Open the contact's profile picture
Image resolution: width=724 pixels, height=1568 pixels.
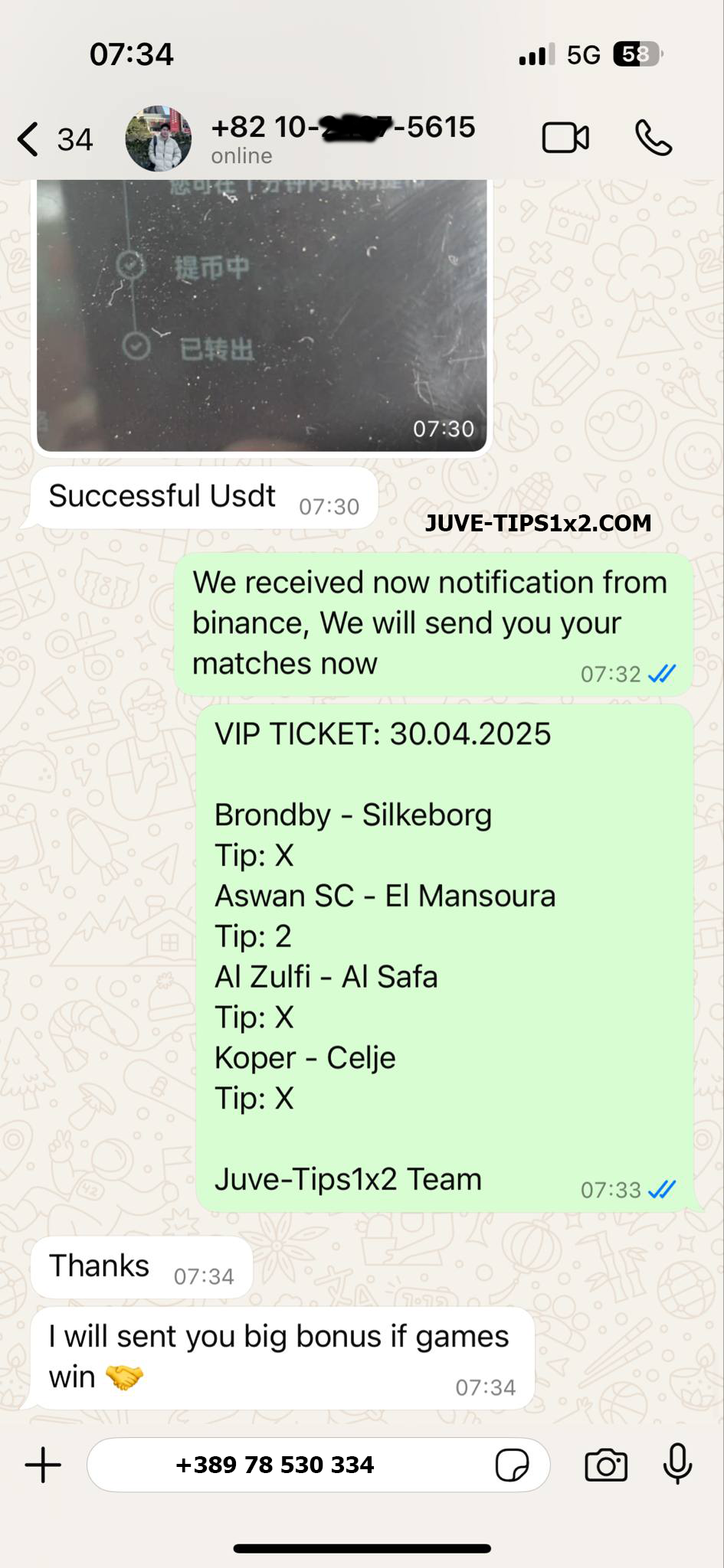tap(159, 139)
